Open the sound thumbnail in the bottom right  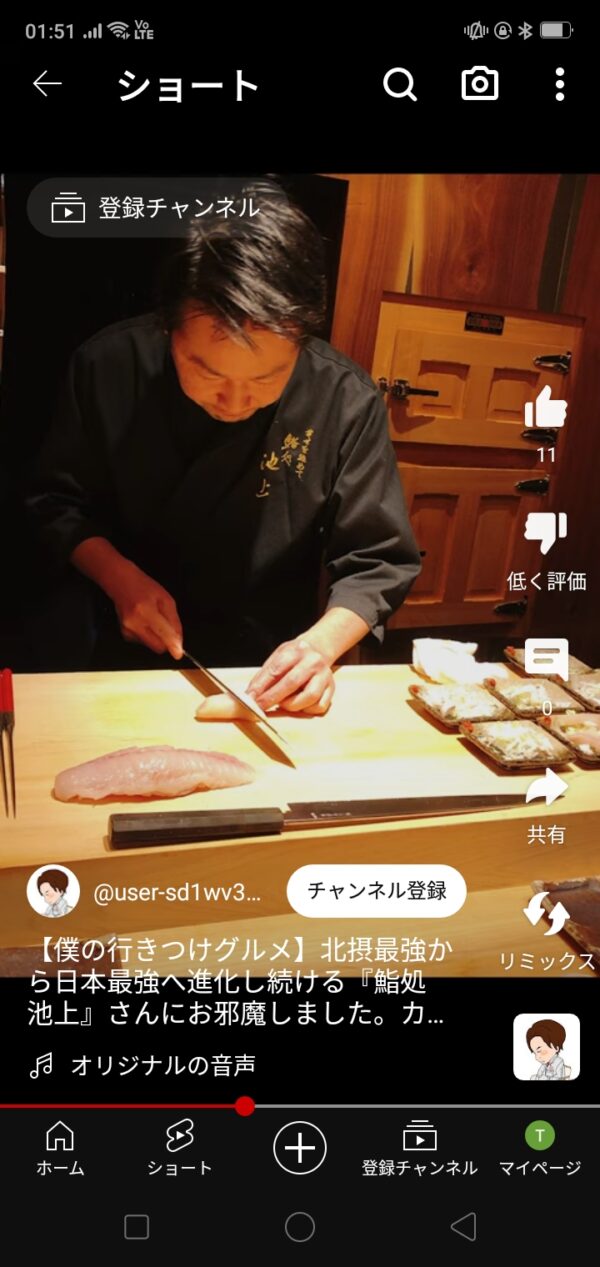coord(546,1047)
